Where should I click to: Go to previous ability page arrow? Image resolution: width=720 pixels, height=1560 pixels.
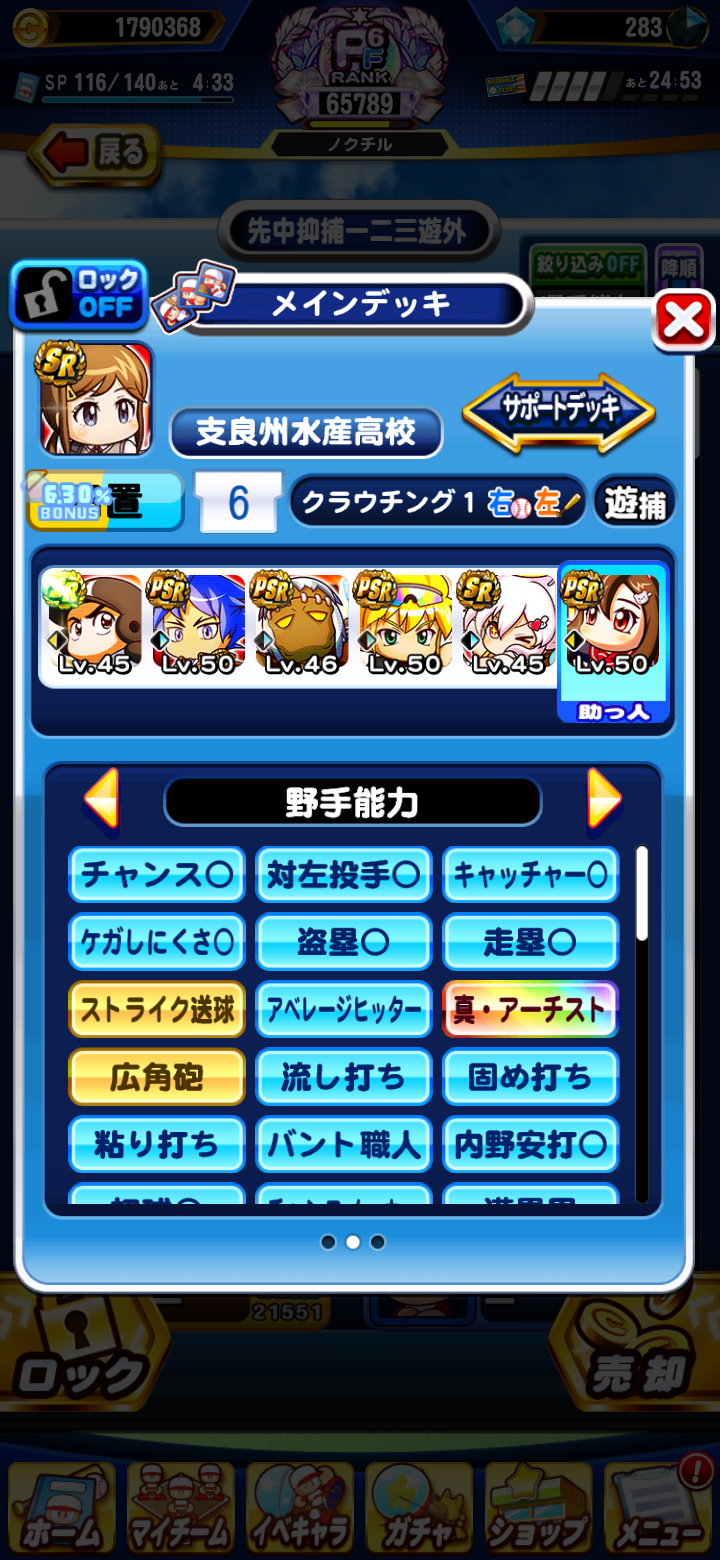point(101,798)
